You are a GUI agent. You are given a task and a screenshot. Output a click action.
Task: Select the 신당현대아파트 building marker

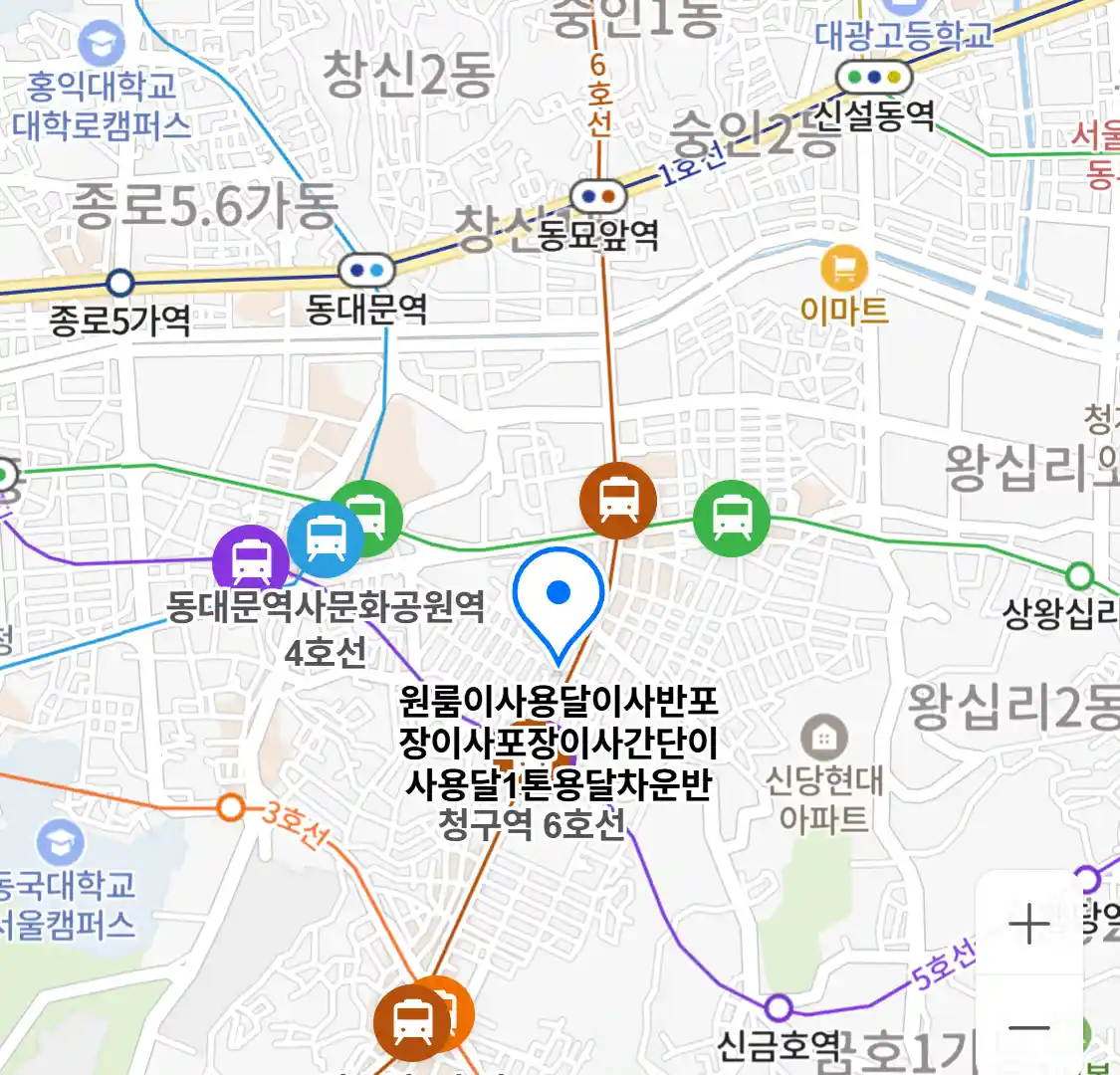click(x=823, y=739)
